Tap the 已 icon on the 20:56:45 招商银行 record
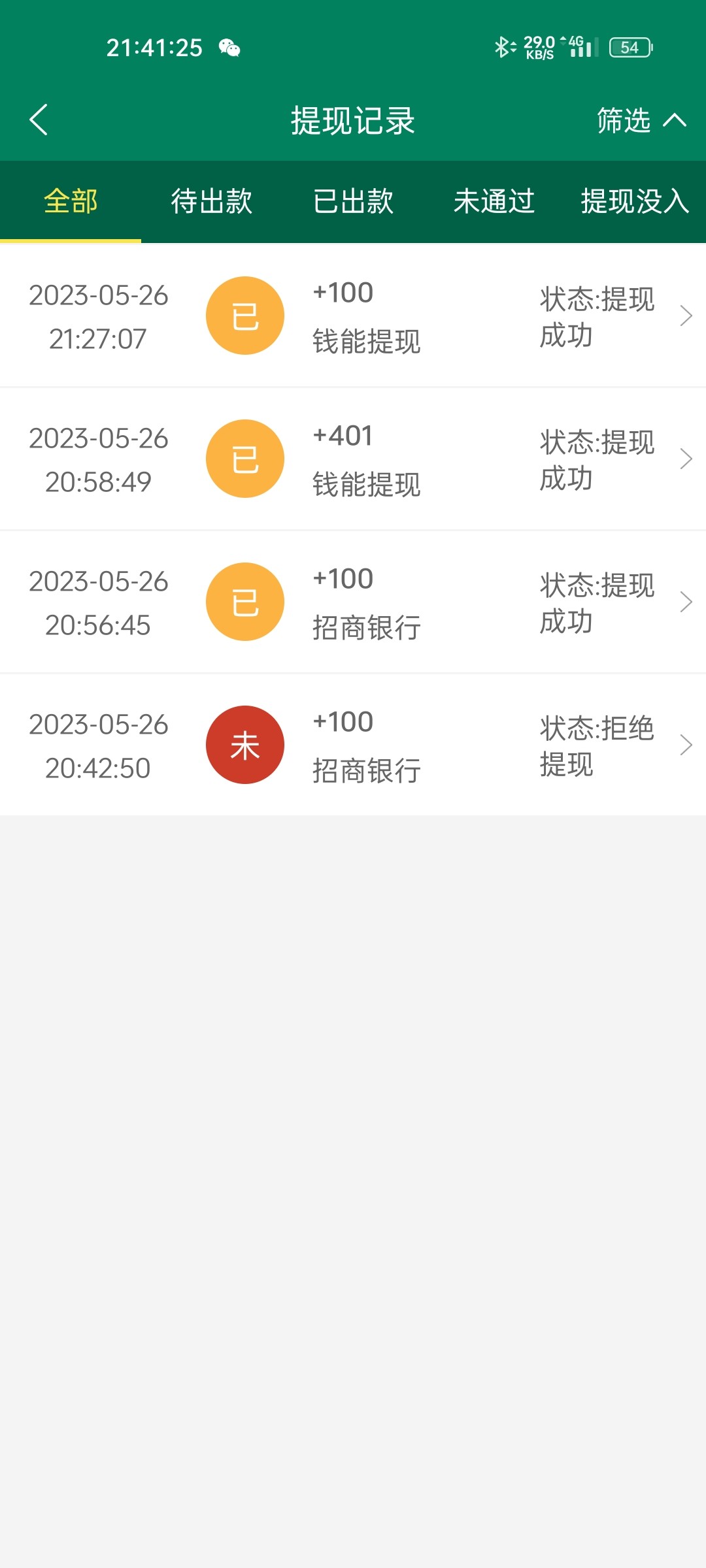 (x=244, y=601)
